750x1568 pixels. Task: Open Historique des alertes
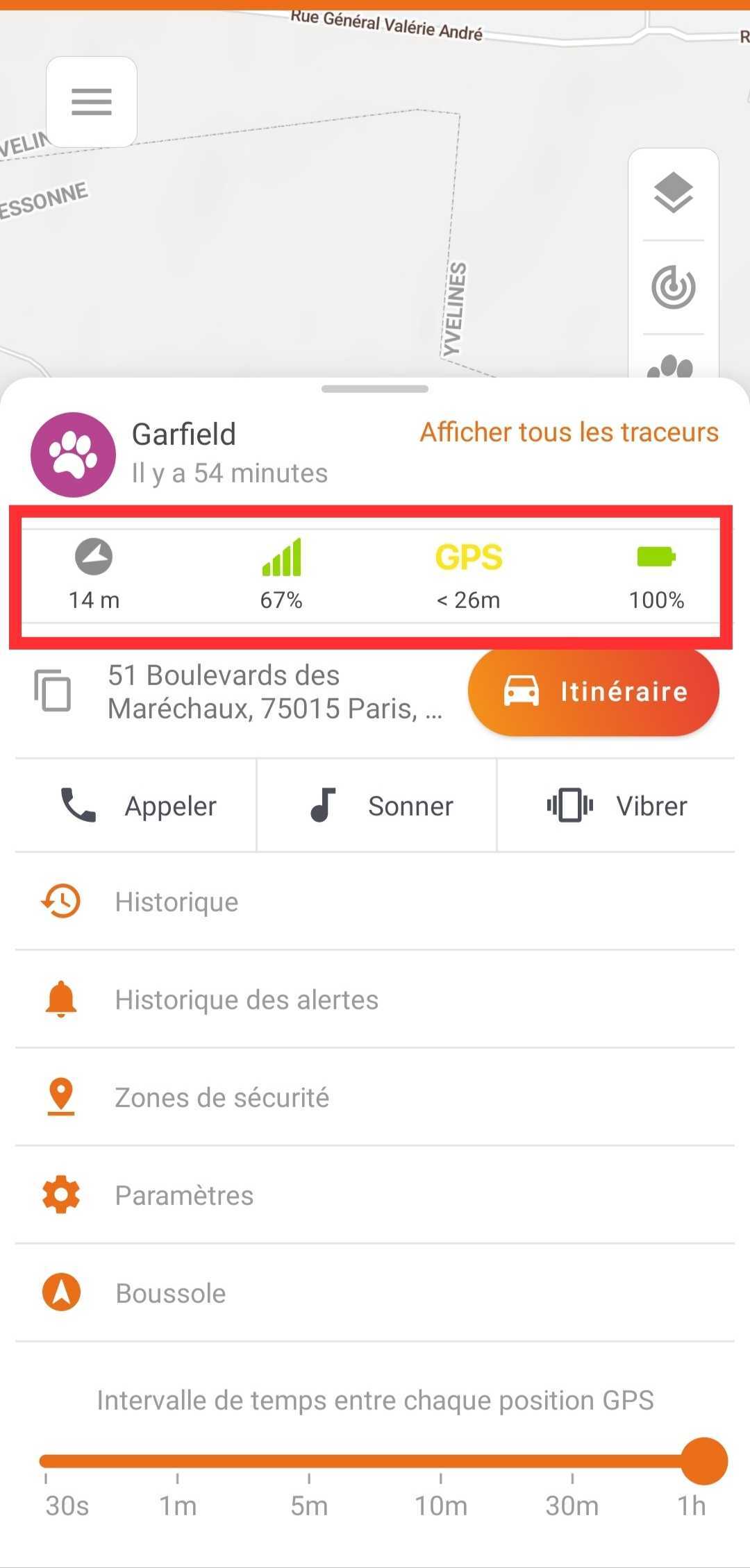pyautogui.click(x=375, y=1000)
